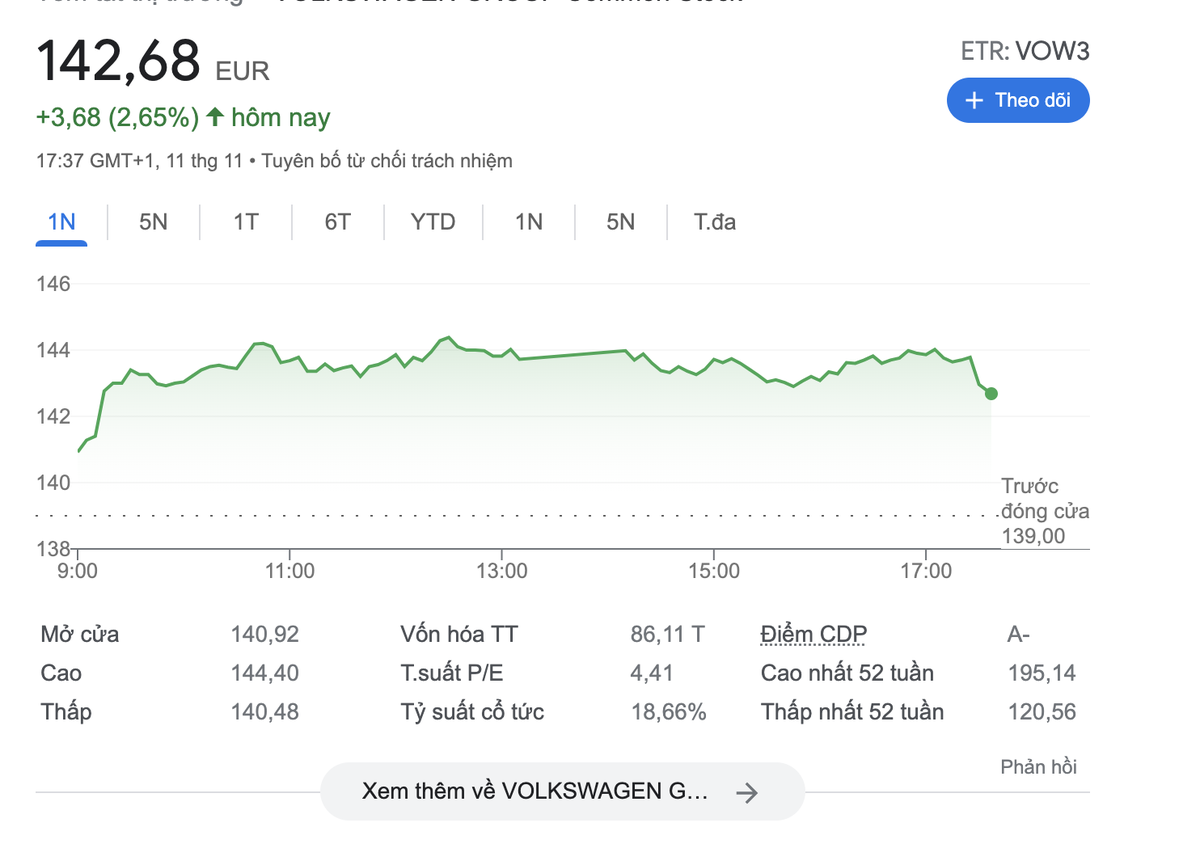Tap the Phản hồi feedback link
1200x844 pixels.
coord(1038,767)
